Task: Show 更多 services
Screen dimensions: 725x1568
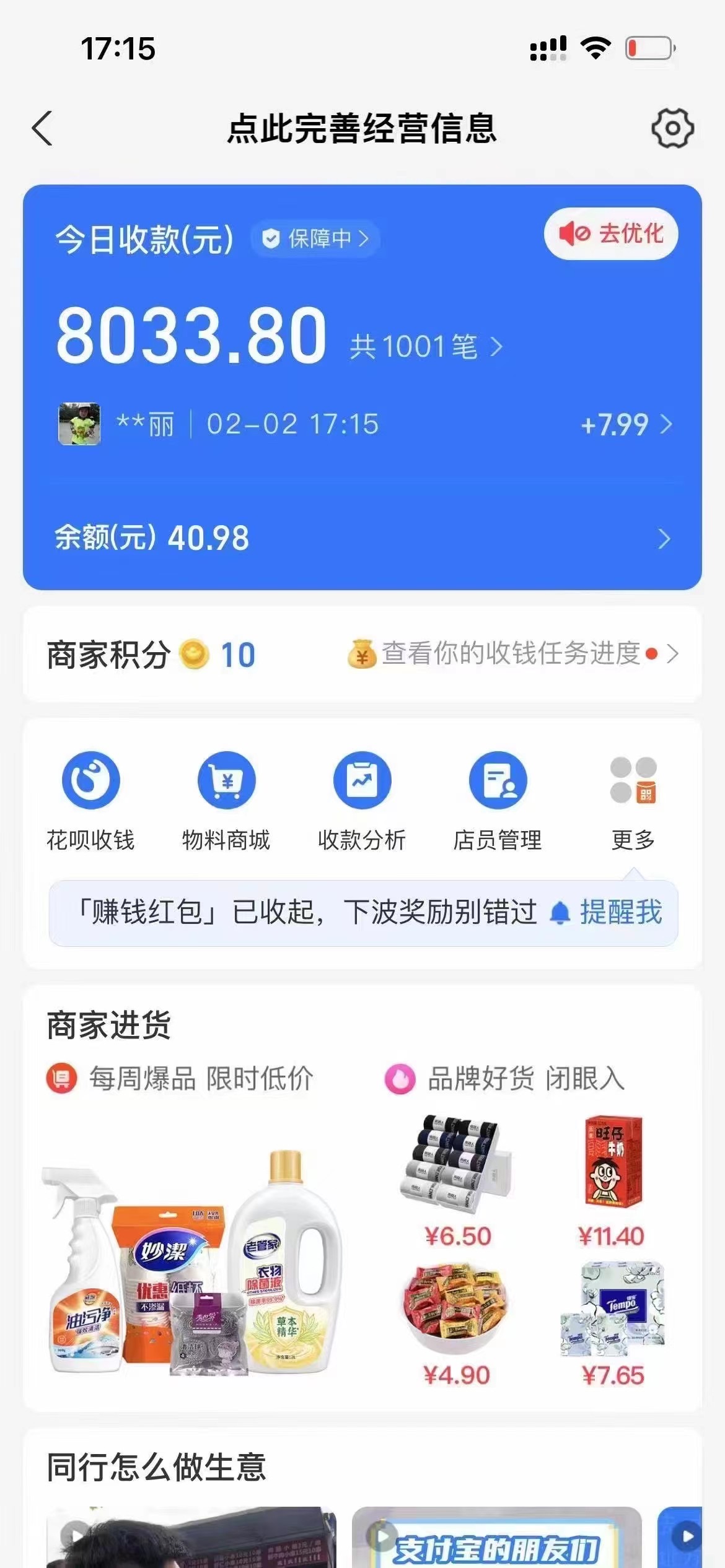Action: pos(633,800)
